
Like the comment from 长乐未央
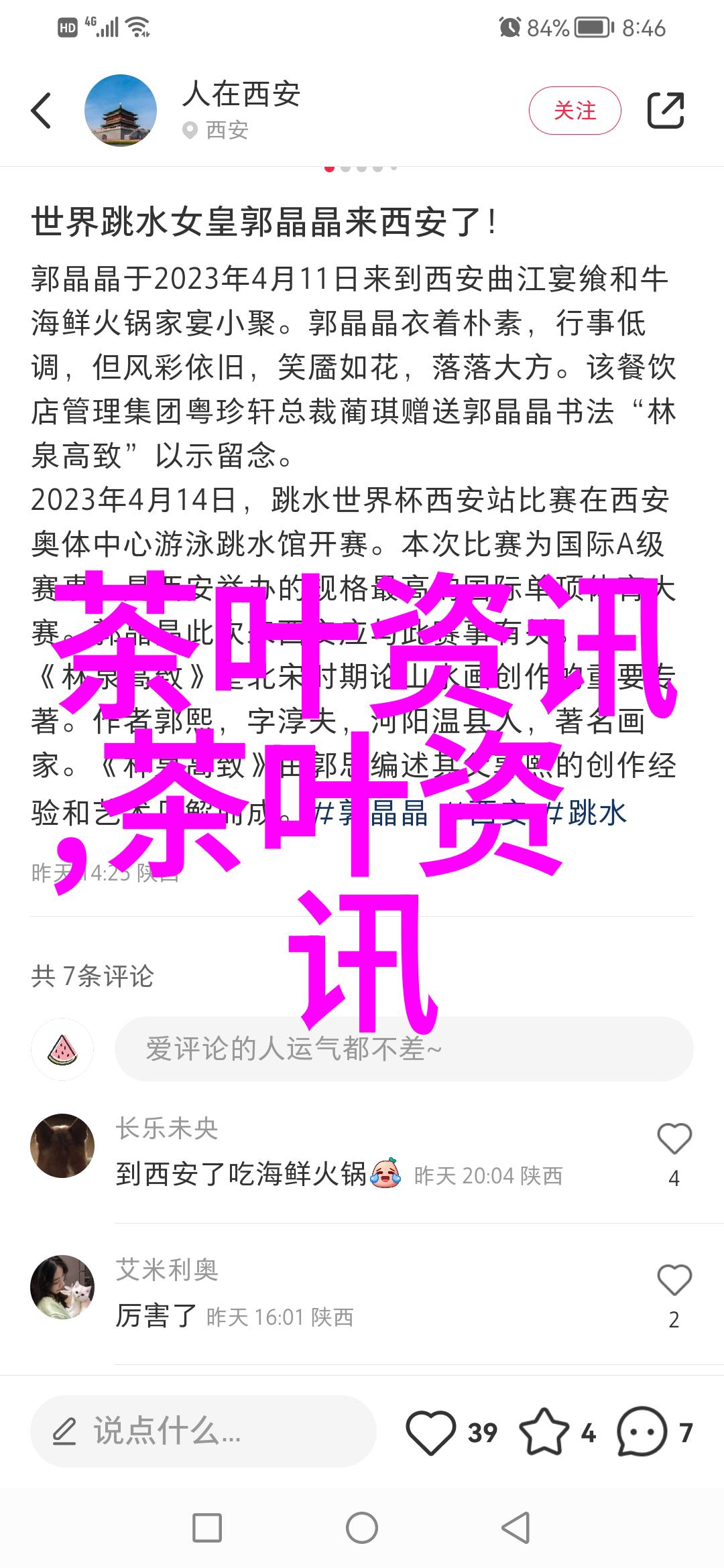[674, 1138]
